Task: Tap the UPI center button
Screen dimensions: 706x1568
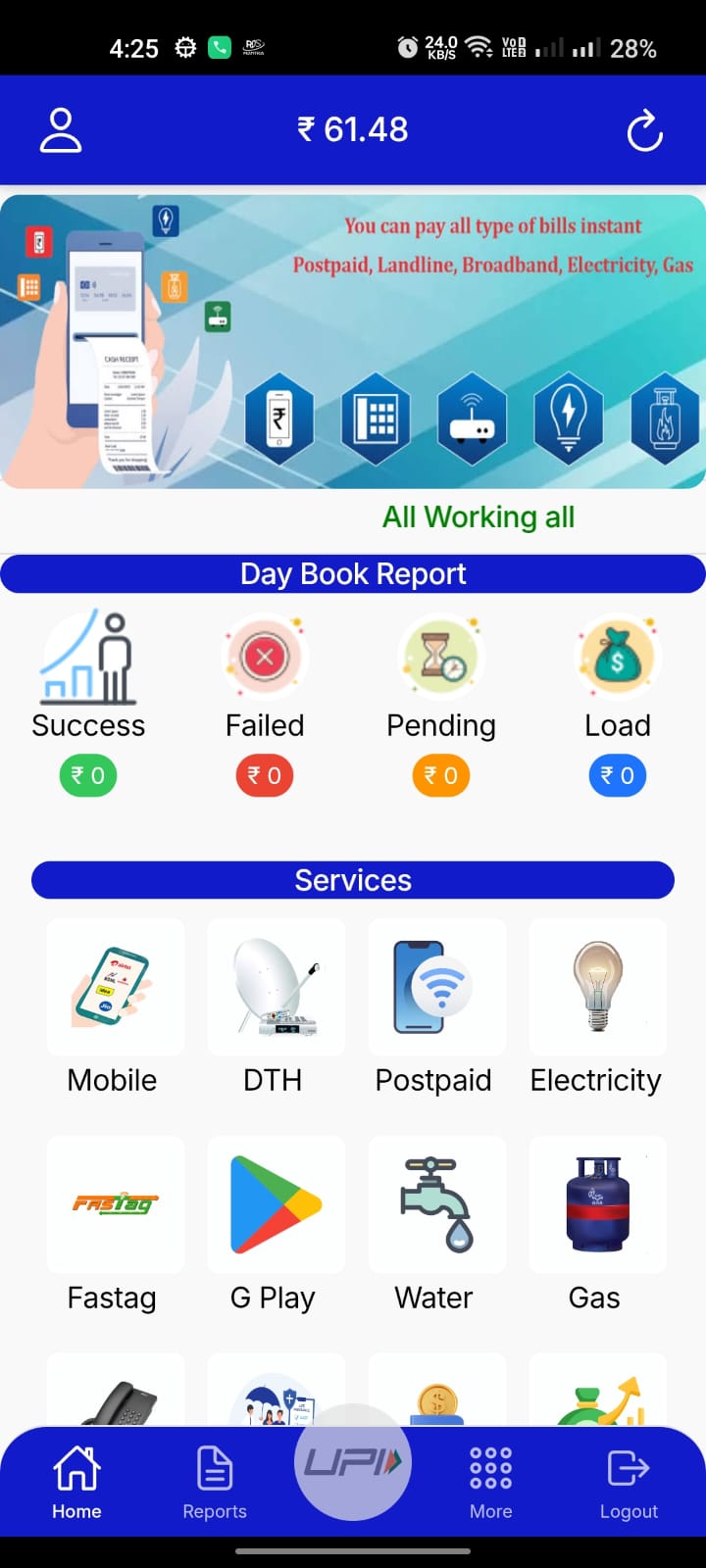Action: coord(353,1462)
